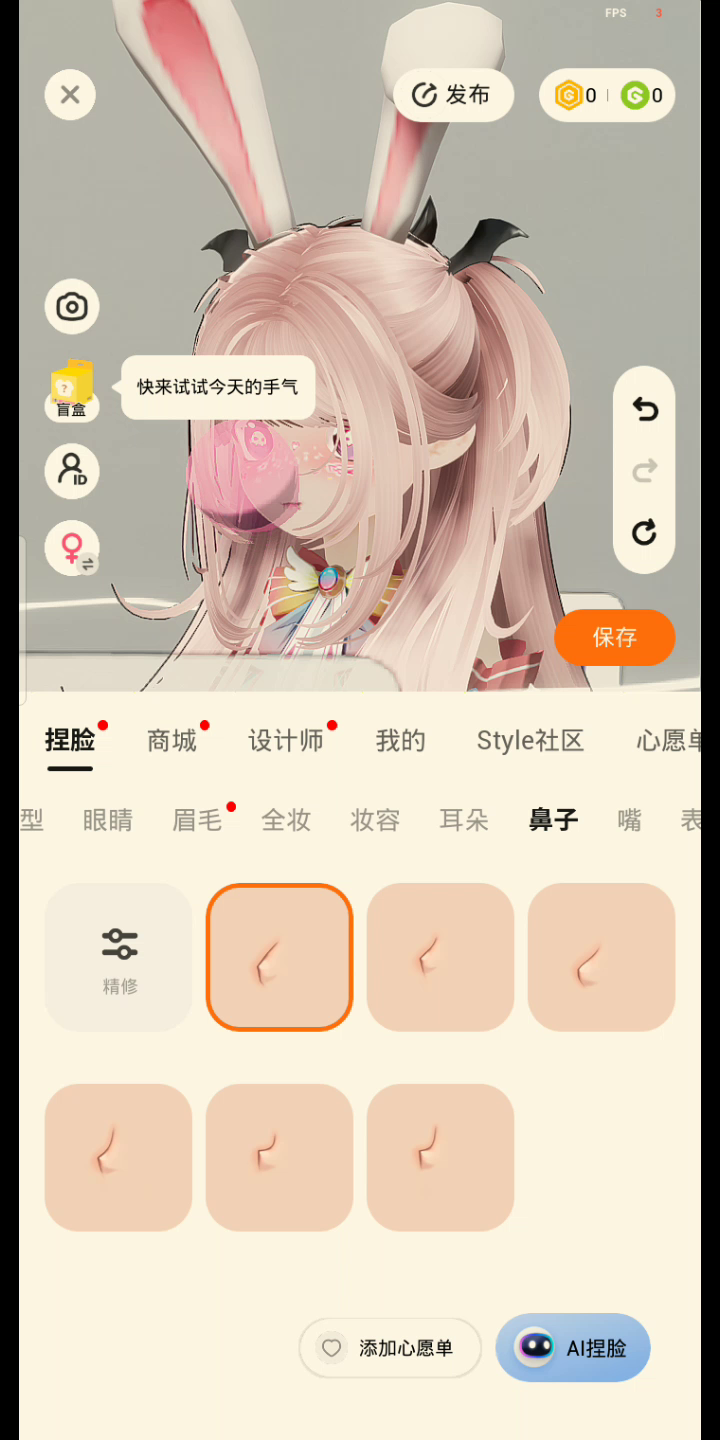Save the avatar with 保存
The image size is (720, 1440).
(x=614, y=637)
